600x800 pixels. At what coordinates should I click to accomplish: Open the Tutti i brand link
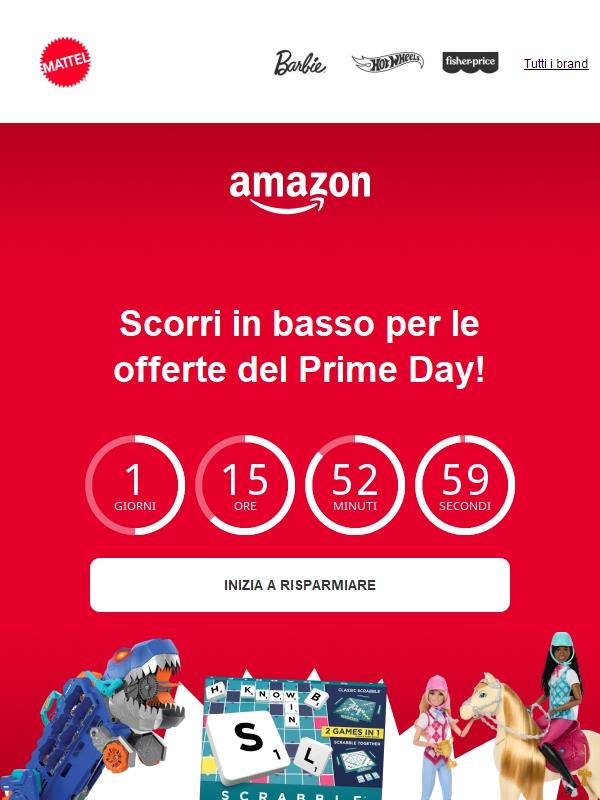click(556, 64)
